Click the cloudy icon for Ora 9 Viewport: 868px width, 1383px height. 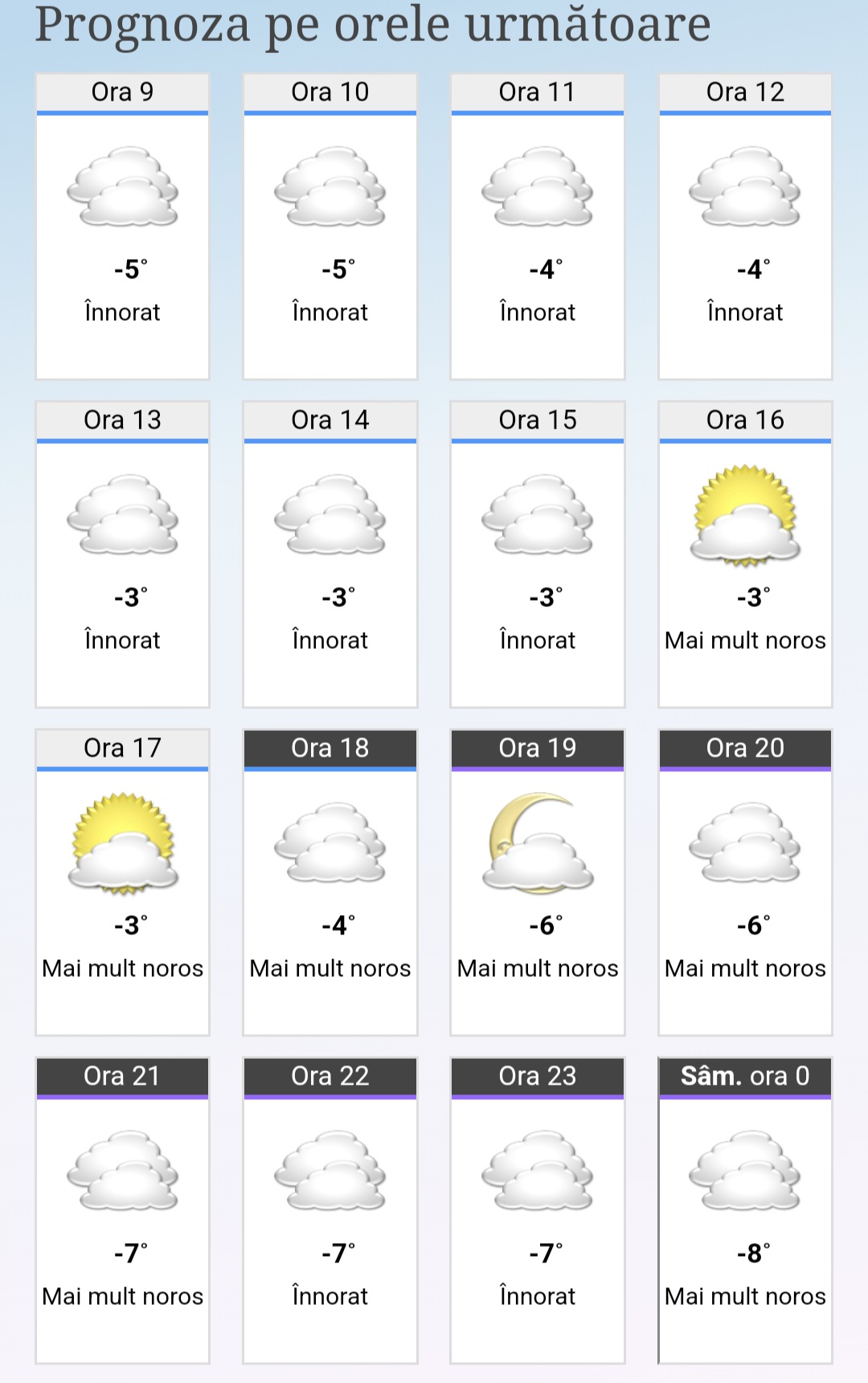(x=122, y=189)
